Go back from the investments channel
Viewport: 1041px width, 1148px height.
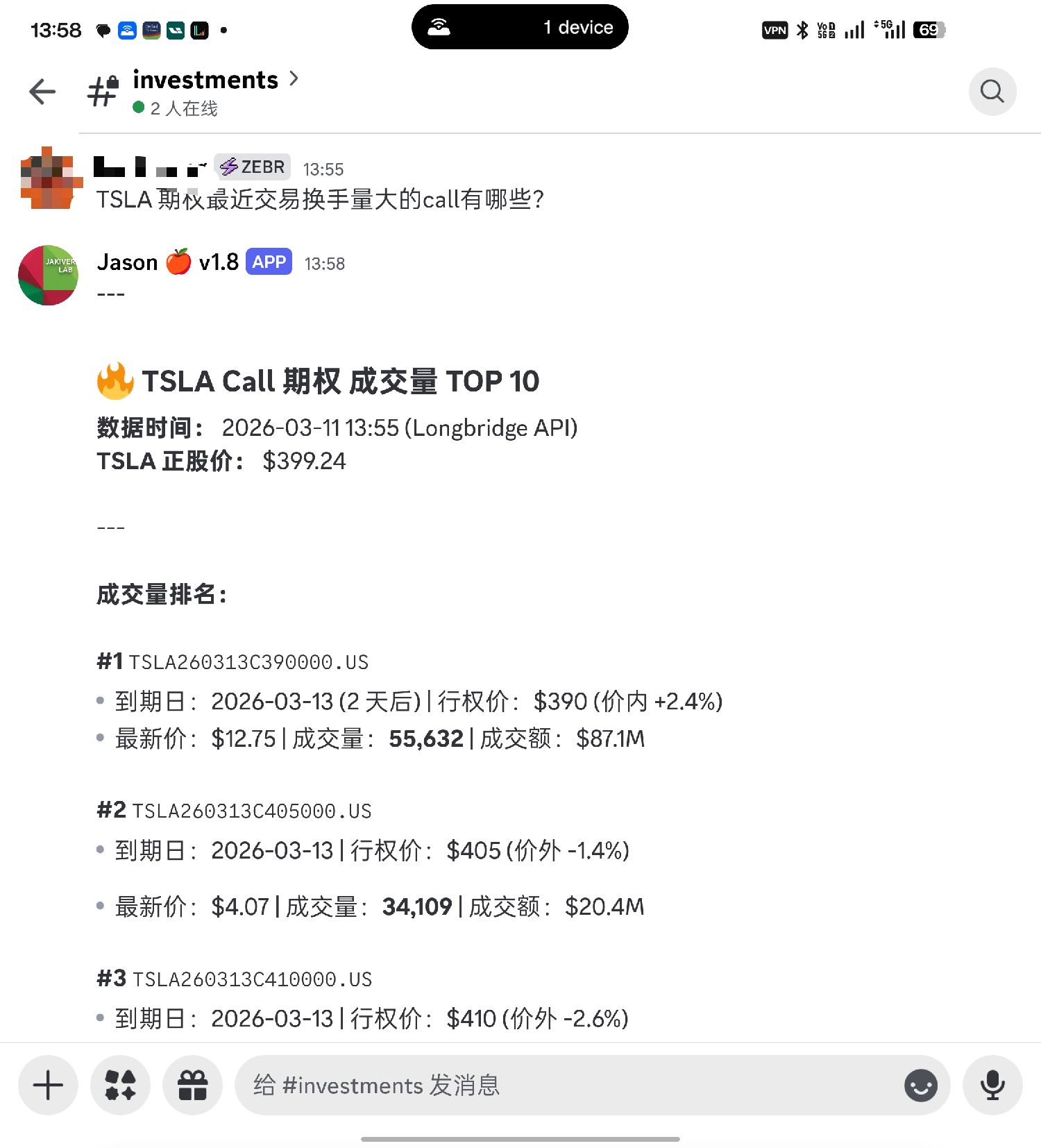(42, 92)
